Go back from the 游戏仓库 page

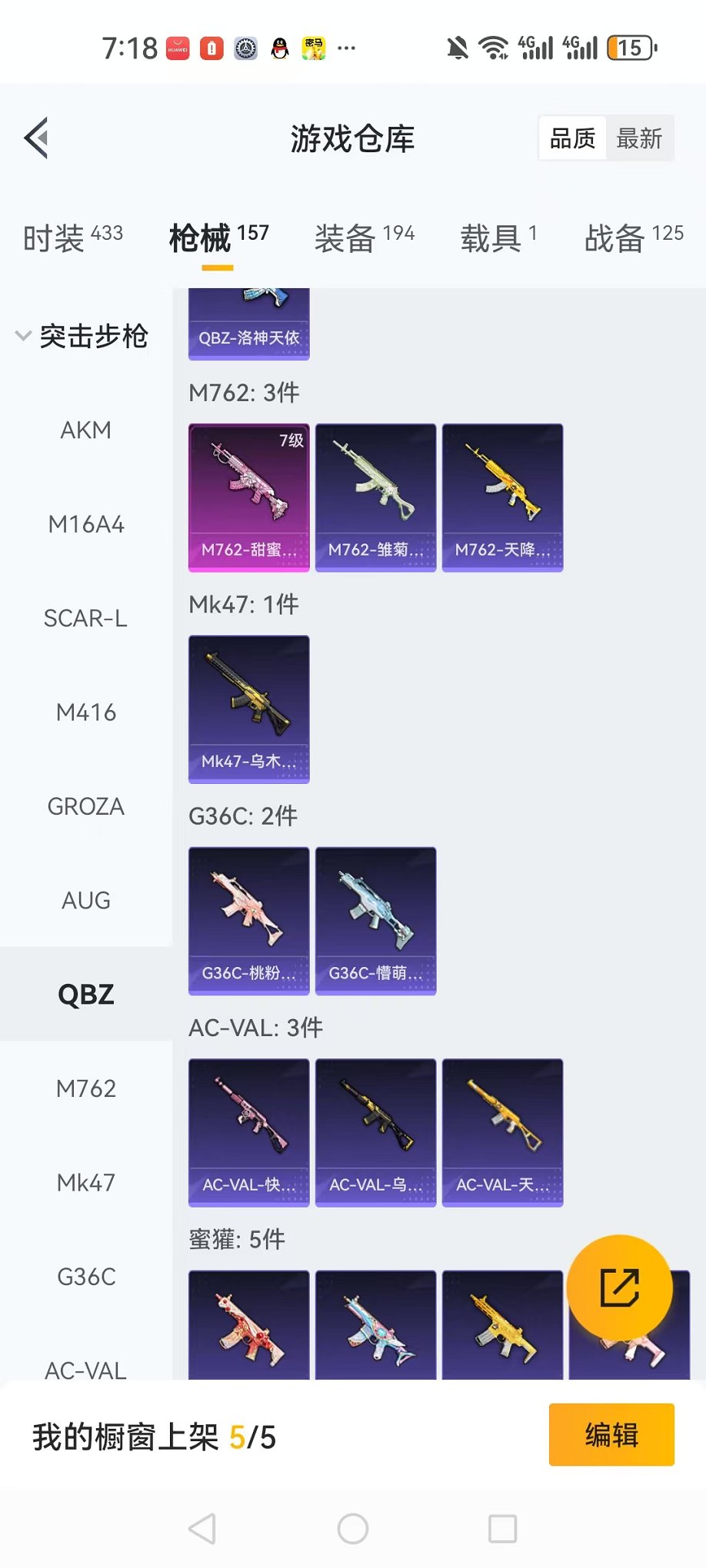[x=37, y=138]
